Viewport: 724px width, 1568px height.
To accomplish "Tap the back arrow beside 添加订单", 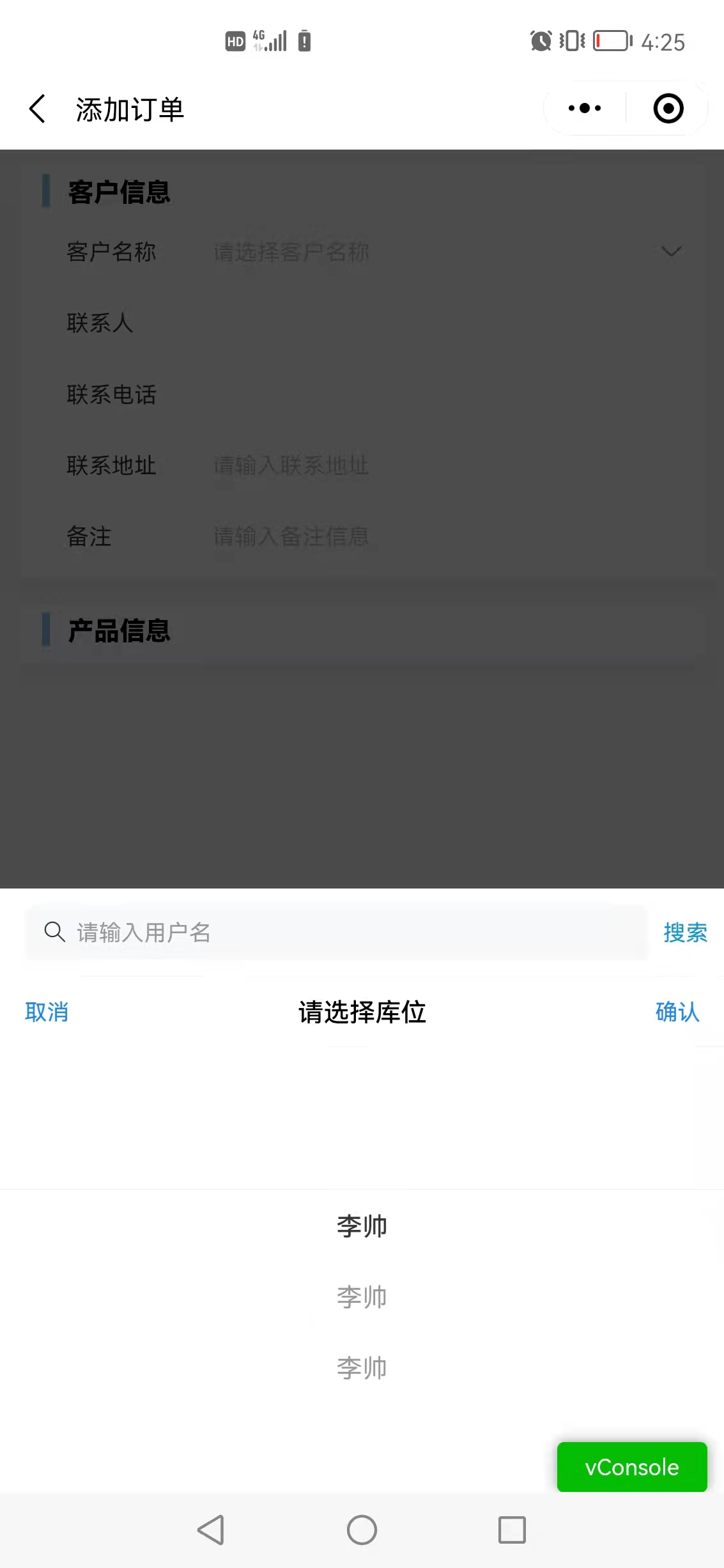I will (36, 107).
